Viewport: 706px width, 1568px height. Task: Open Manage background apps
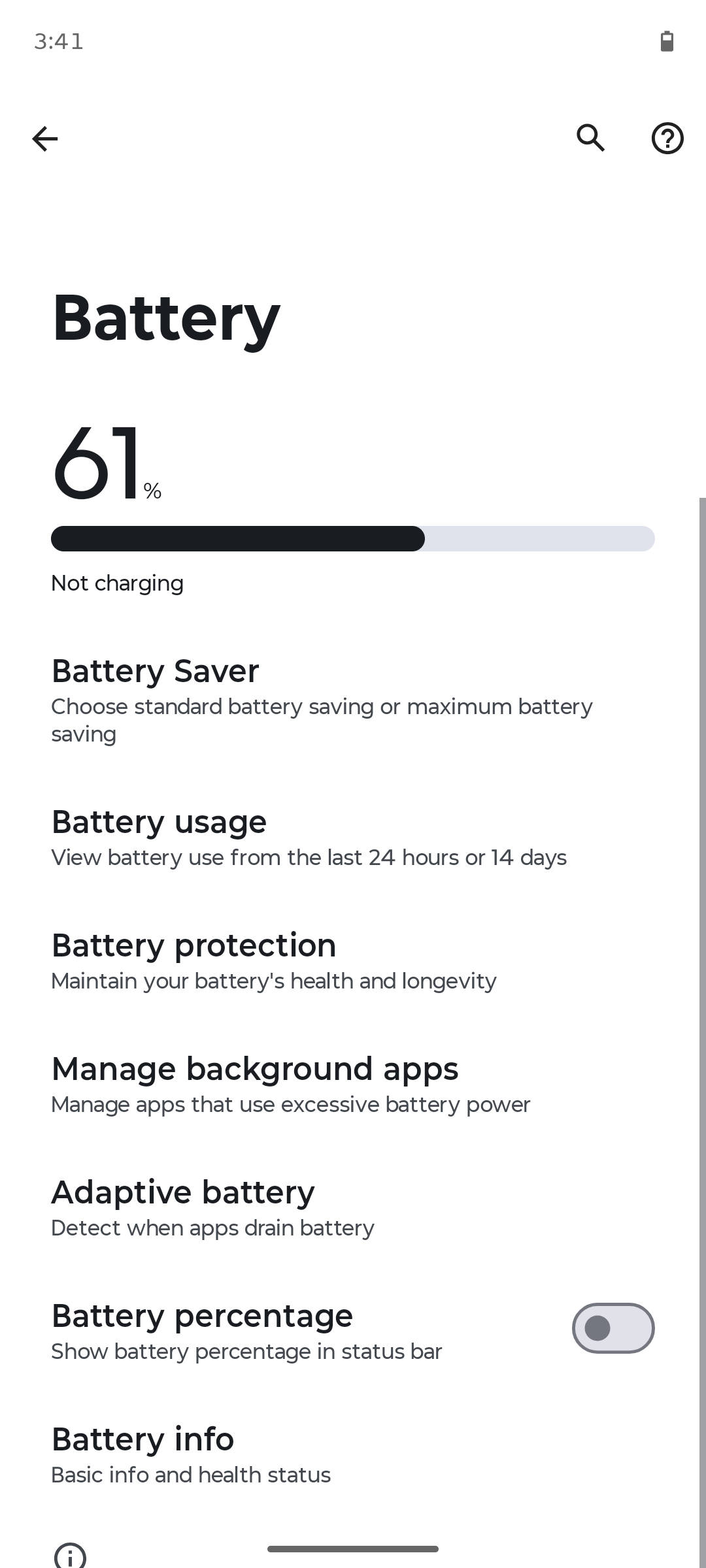click(x=353, y=1085)
